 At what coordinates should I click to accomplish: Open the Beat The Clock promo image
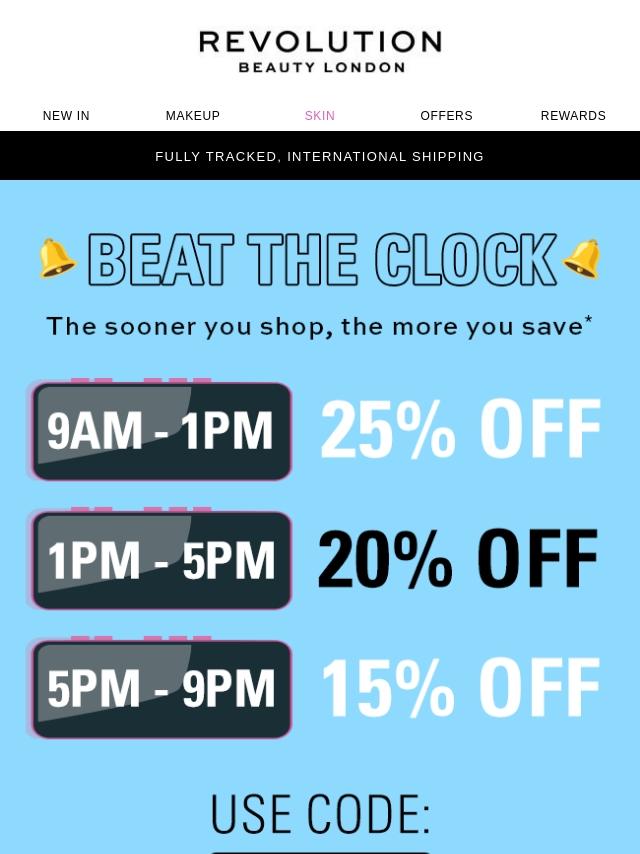320,517
